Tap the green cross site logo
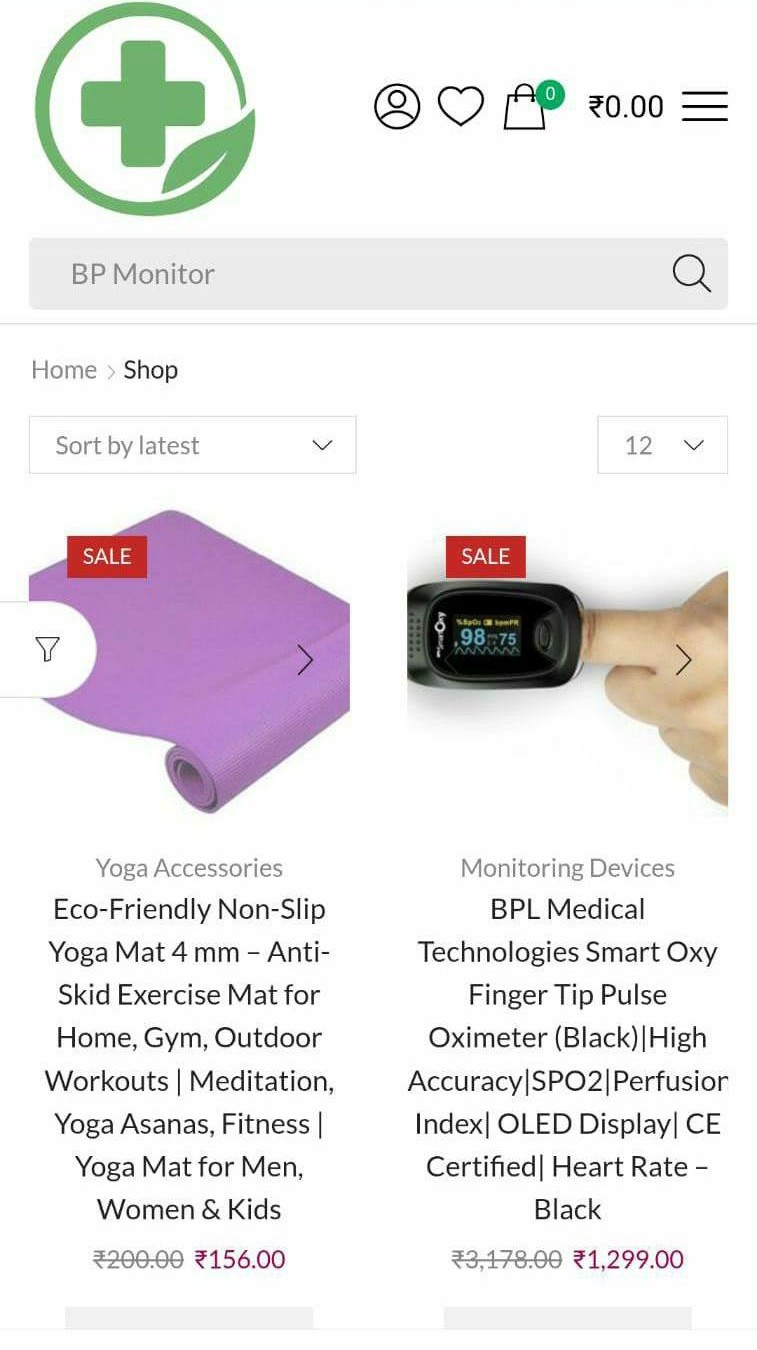 (145, 108)
